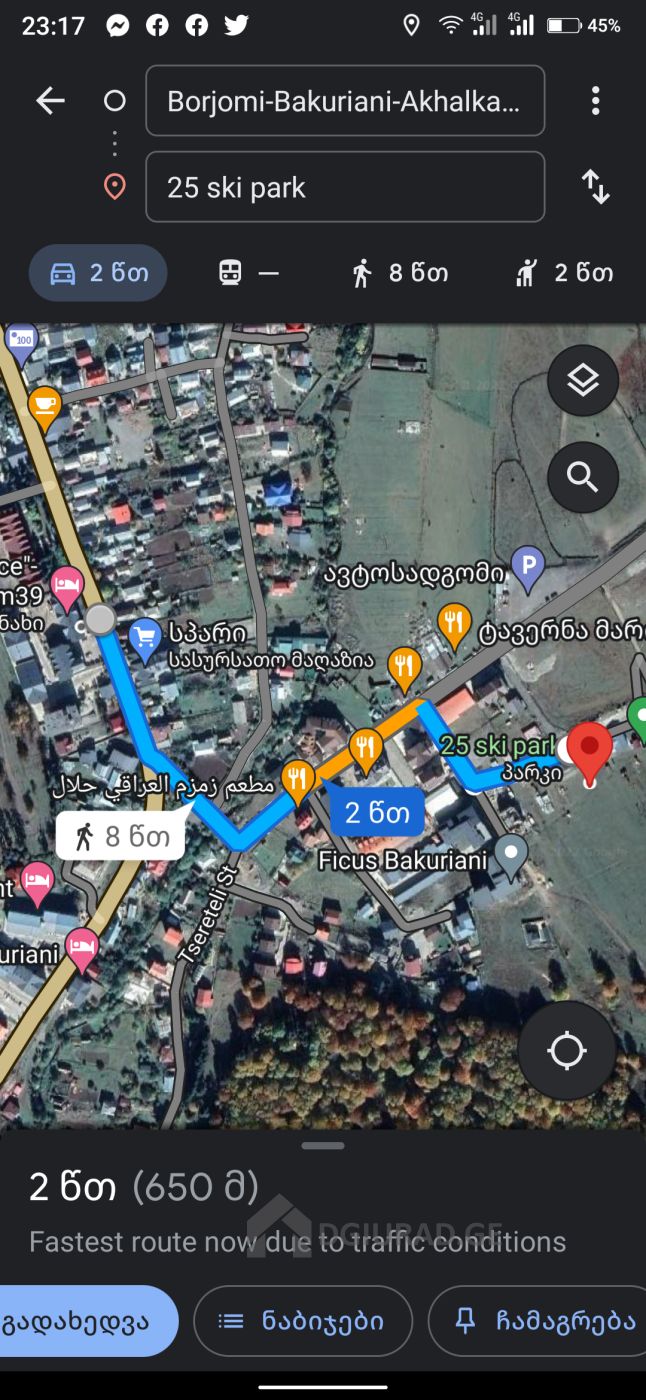This screenshot has width=646, height=1400.
Task: Select the driving mode tab
Action: point(98,273)
